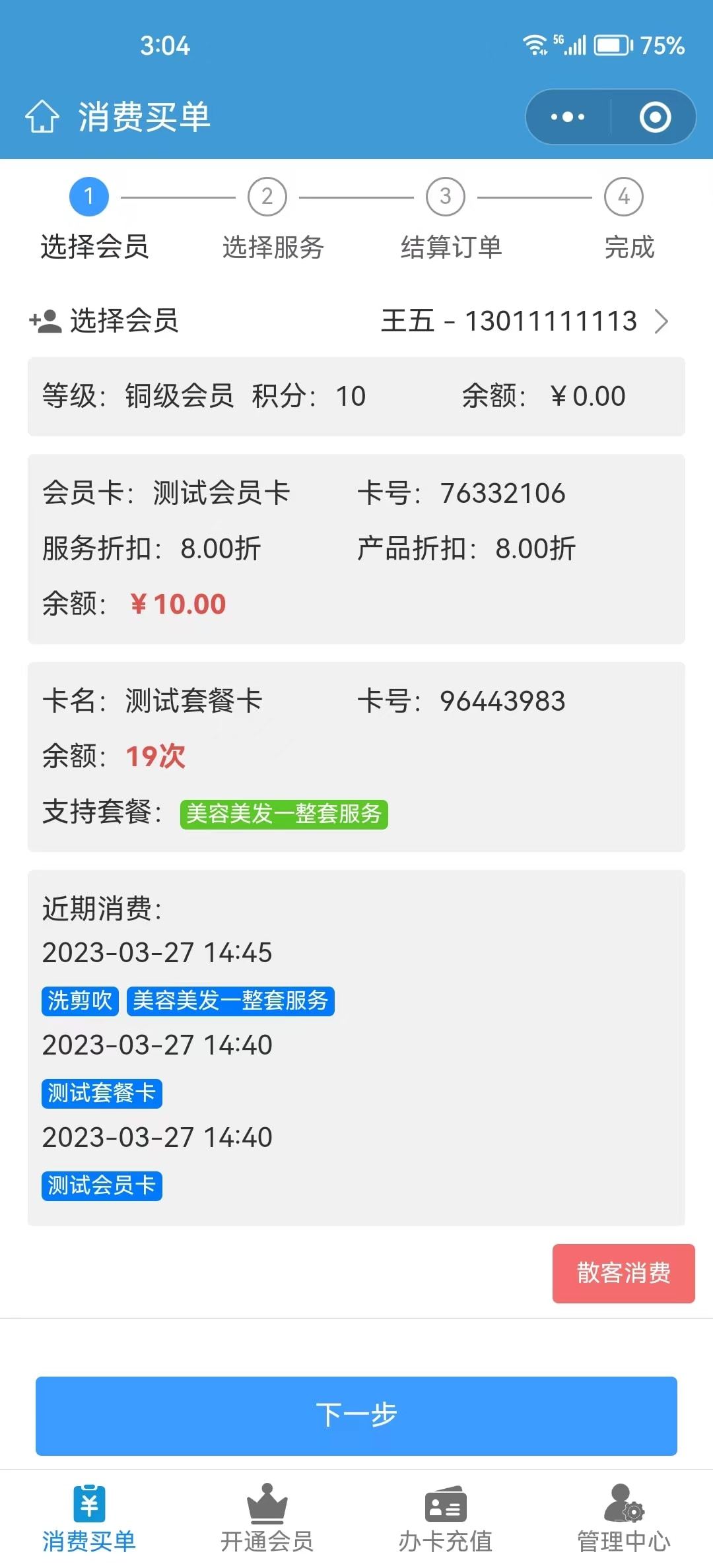This screenshot has height=1568, width=713.
Task: Open the member selector showing 王五
Action: click(356, 321)
